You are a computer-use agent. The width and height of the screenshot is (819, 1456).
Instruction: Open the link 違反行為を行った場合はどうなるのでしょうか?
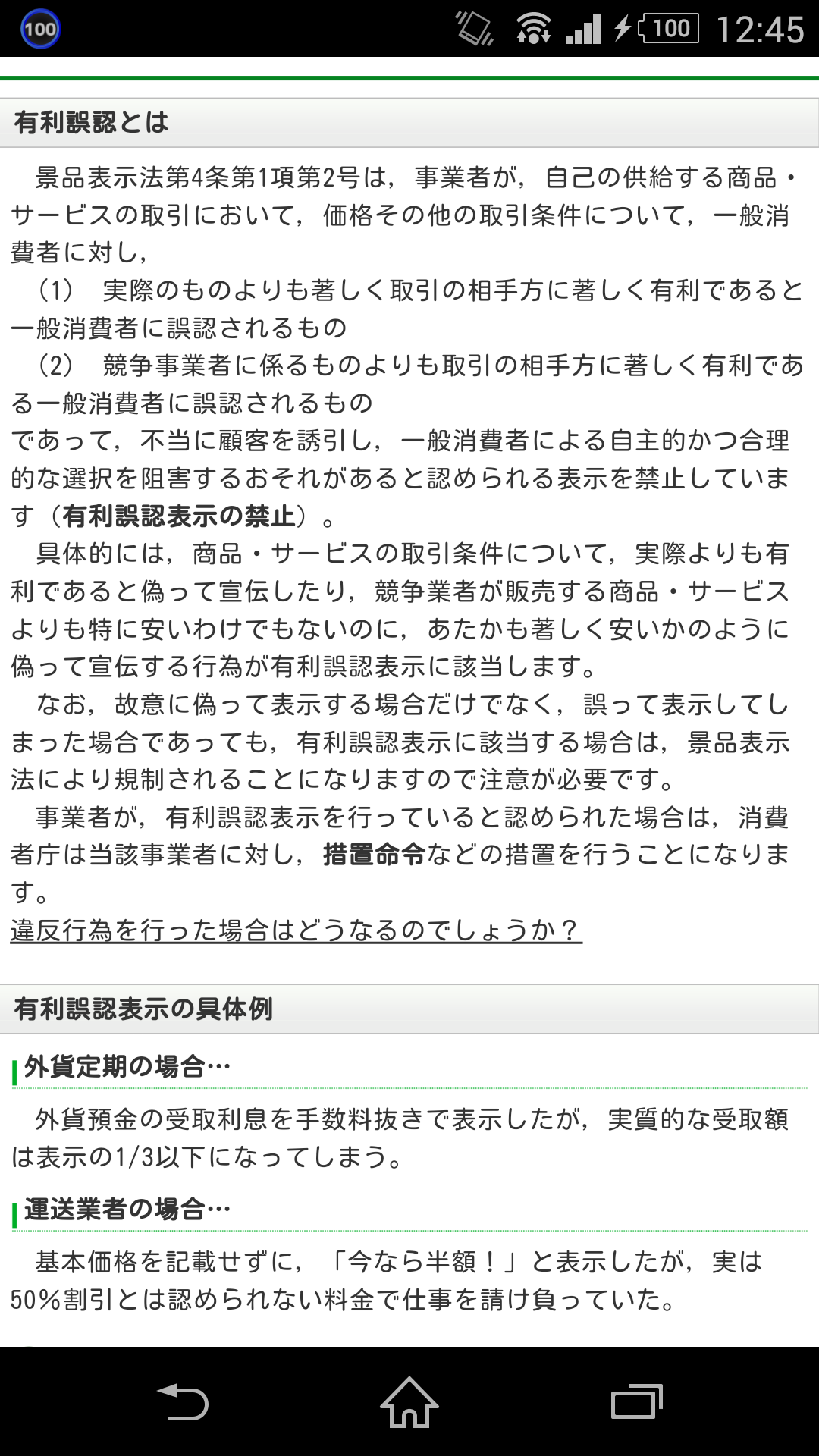296,930
